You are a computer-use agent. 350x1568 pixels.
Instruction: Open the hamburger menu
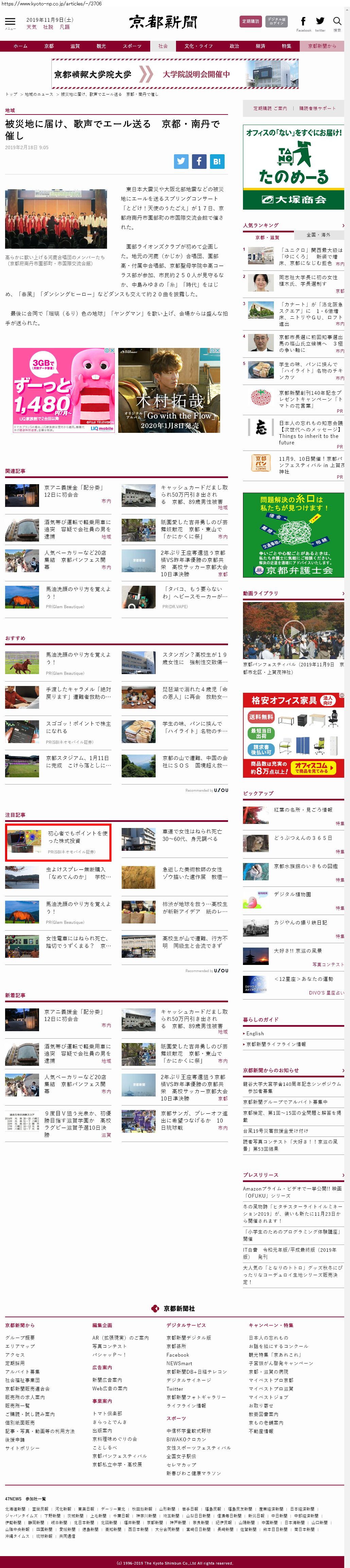[x=10, y=22]
